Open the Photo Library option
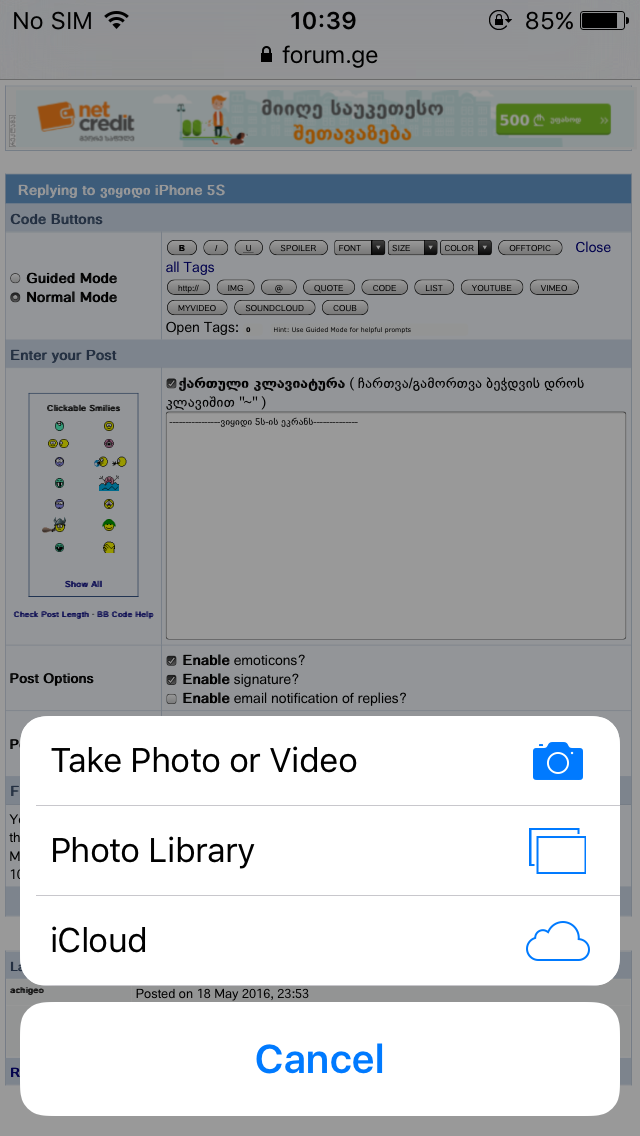Screen dimensions: 640x1136 pos(320,851)
